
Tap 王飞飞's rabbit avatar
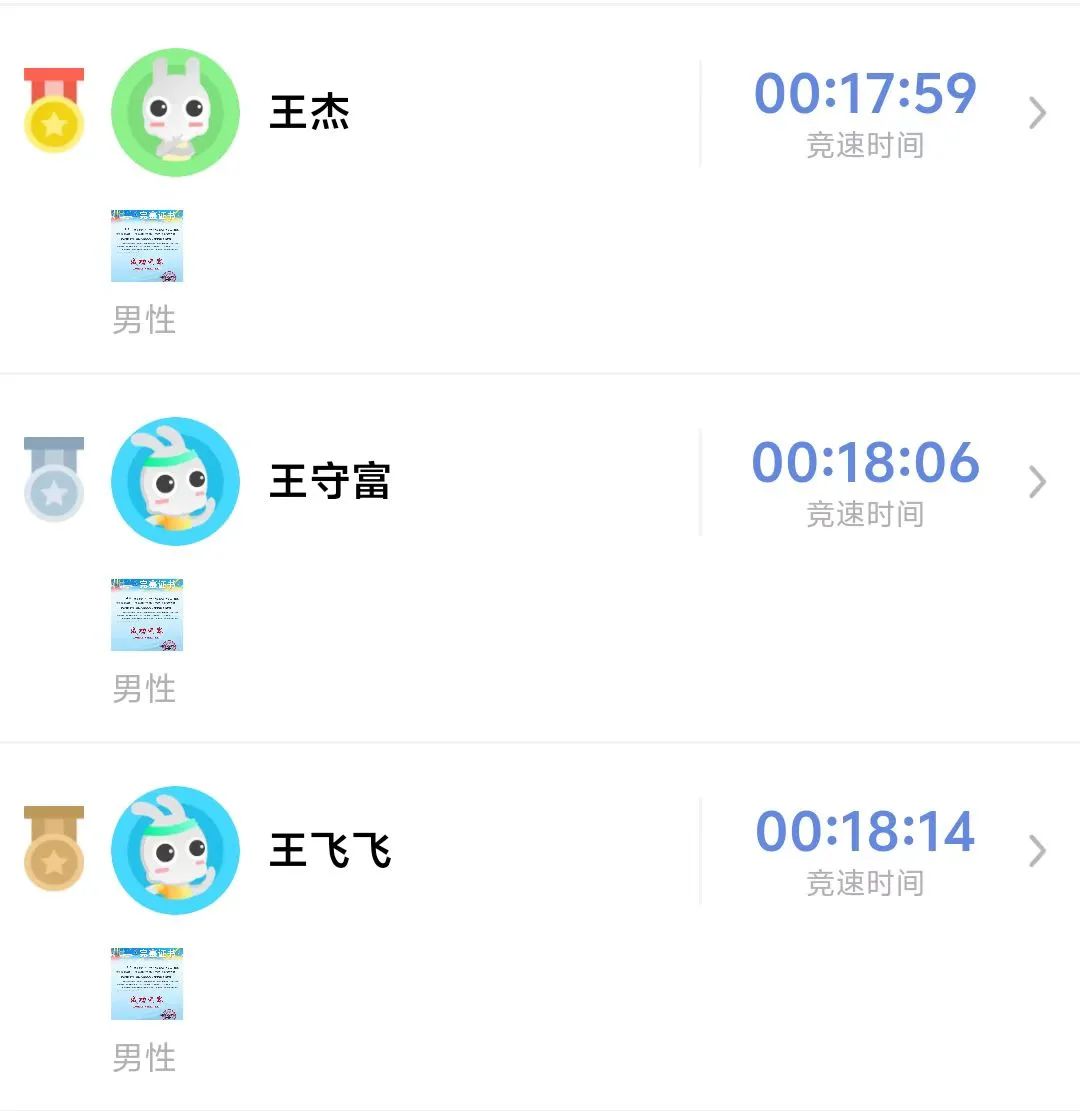[x=175, y=850]
